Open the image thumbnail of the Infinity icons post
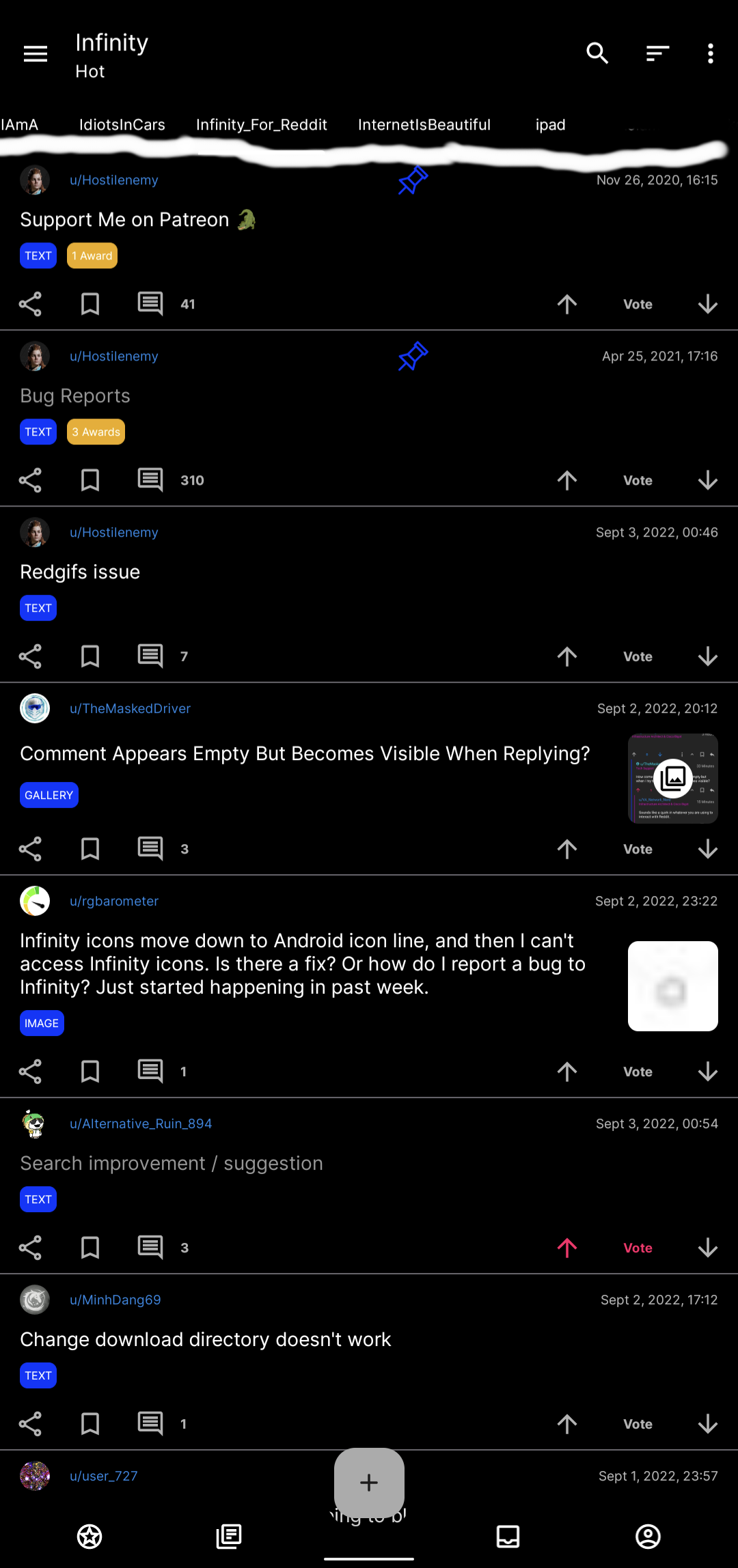 coord(672,986)
